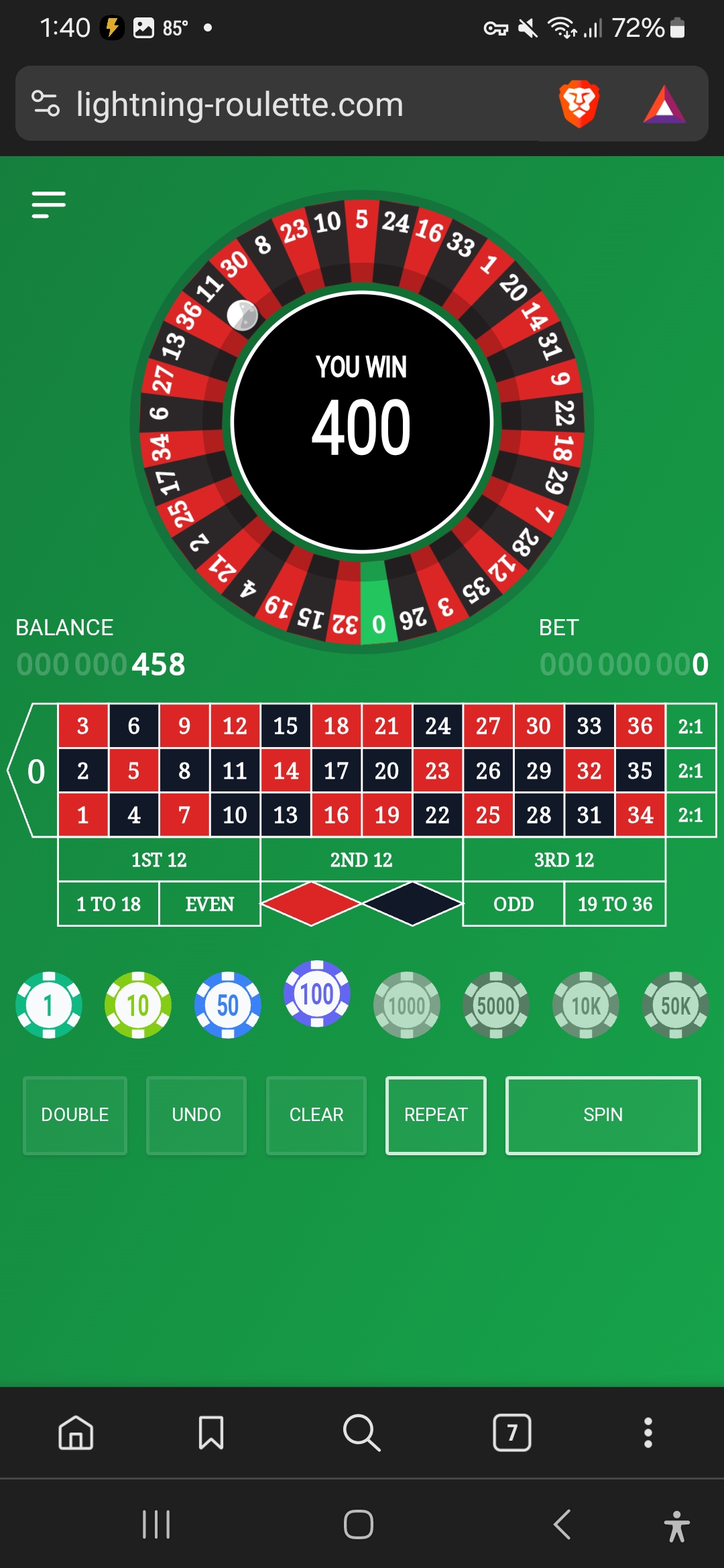
Task: Bet on 3RD 12 dozen
Action: [564, 860]
